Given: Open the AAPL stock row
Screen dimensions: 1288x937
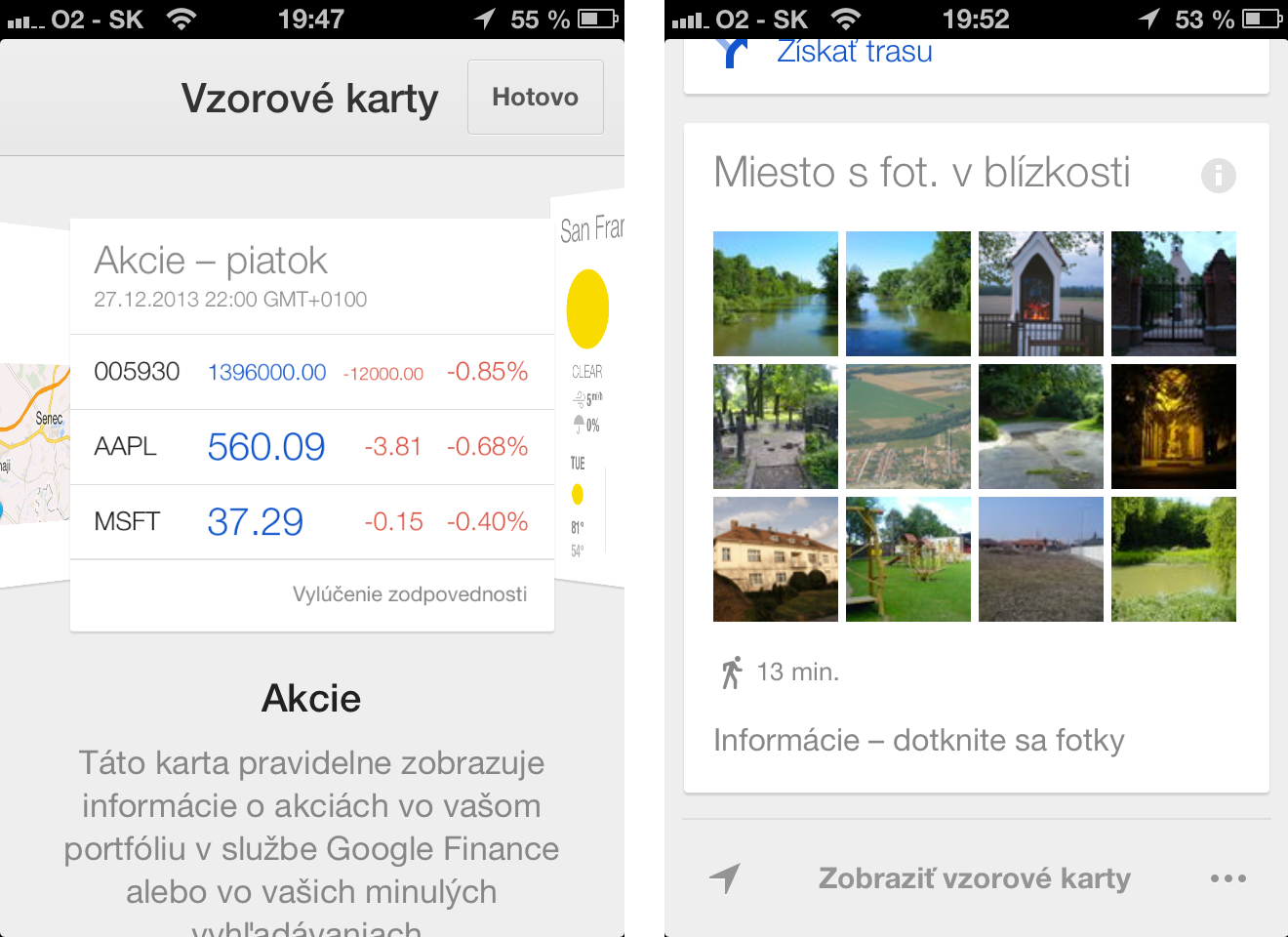Looking at the screenshot, I should pyautogui.click(x=311, y=447).
